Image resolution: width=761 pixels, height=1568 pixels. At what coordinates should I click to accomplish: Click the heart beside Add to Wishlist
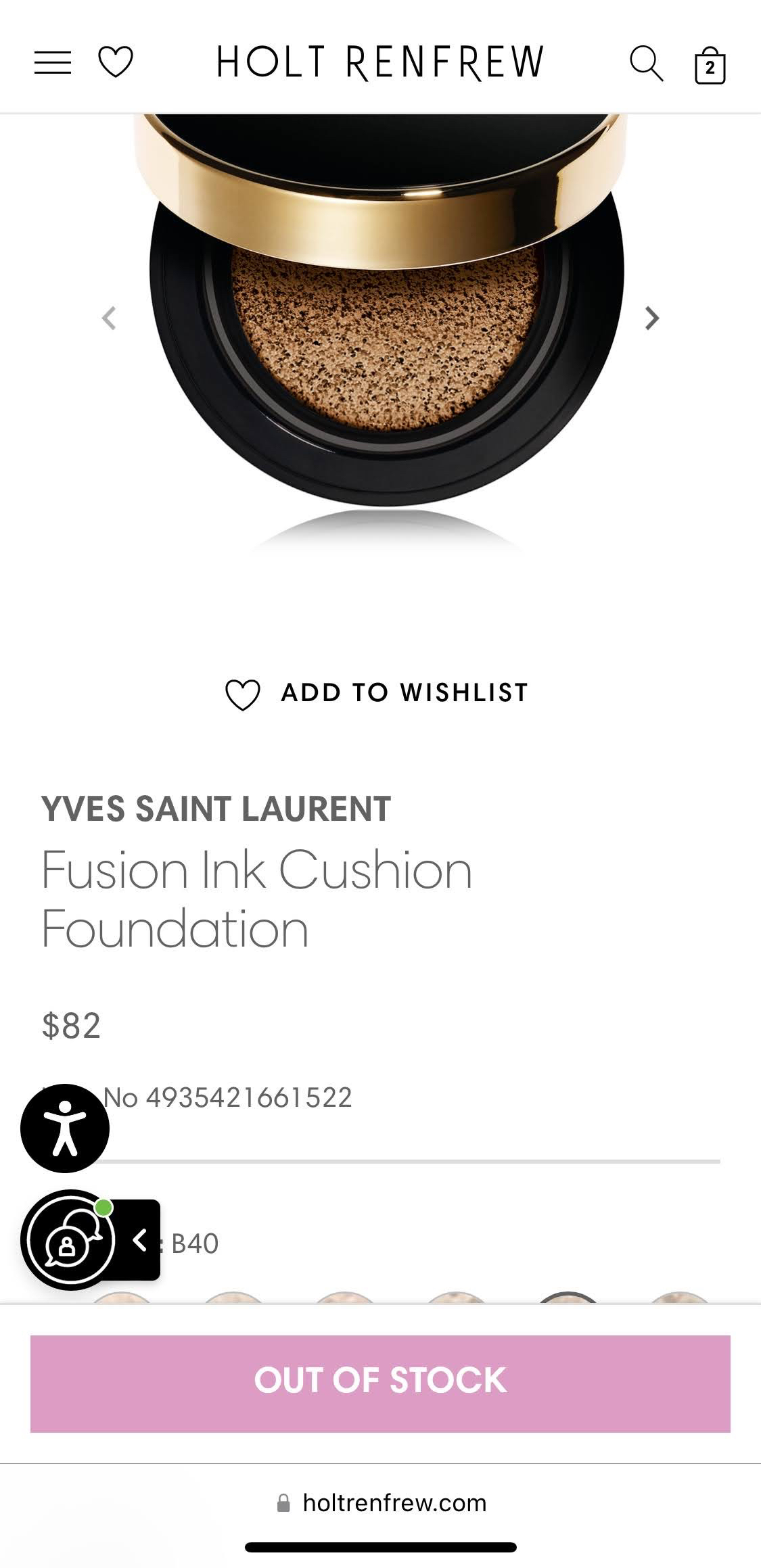[x=245, y=692]
